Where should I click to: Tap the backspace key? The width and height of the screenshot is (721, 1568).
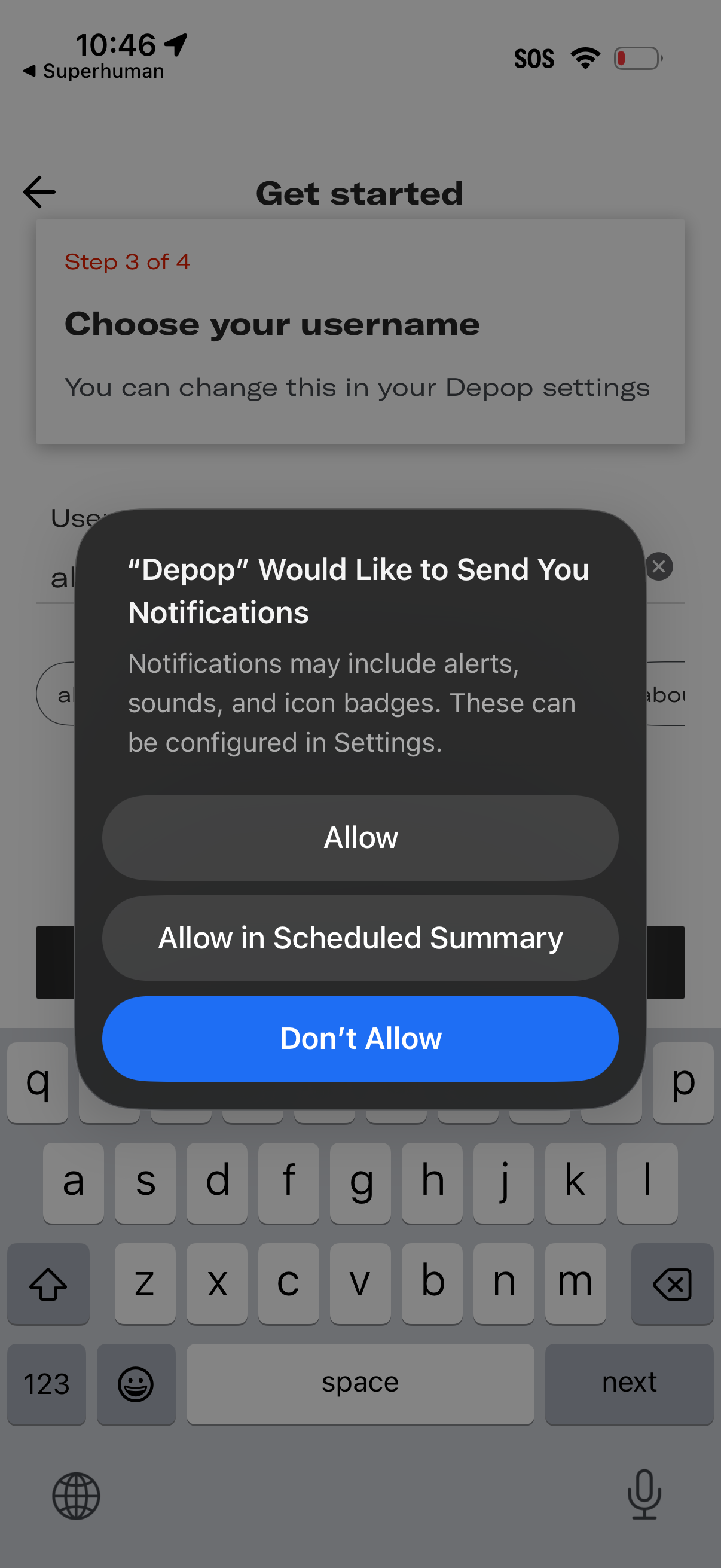click(672, 1284)
